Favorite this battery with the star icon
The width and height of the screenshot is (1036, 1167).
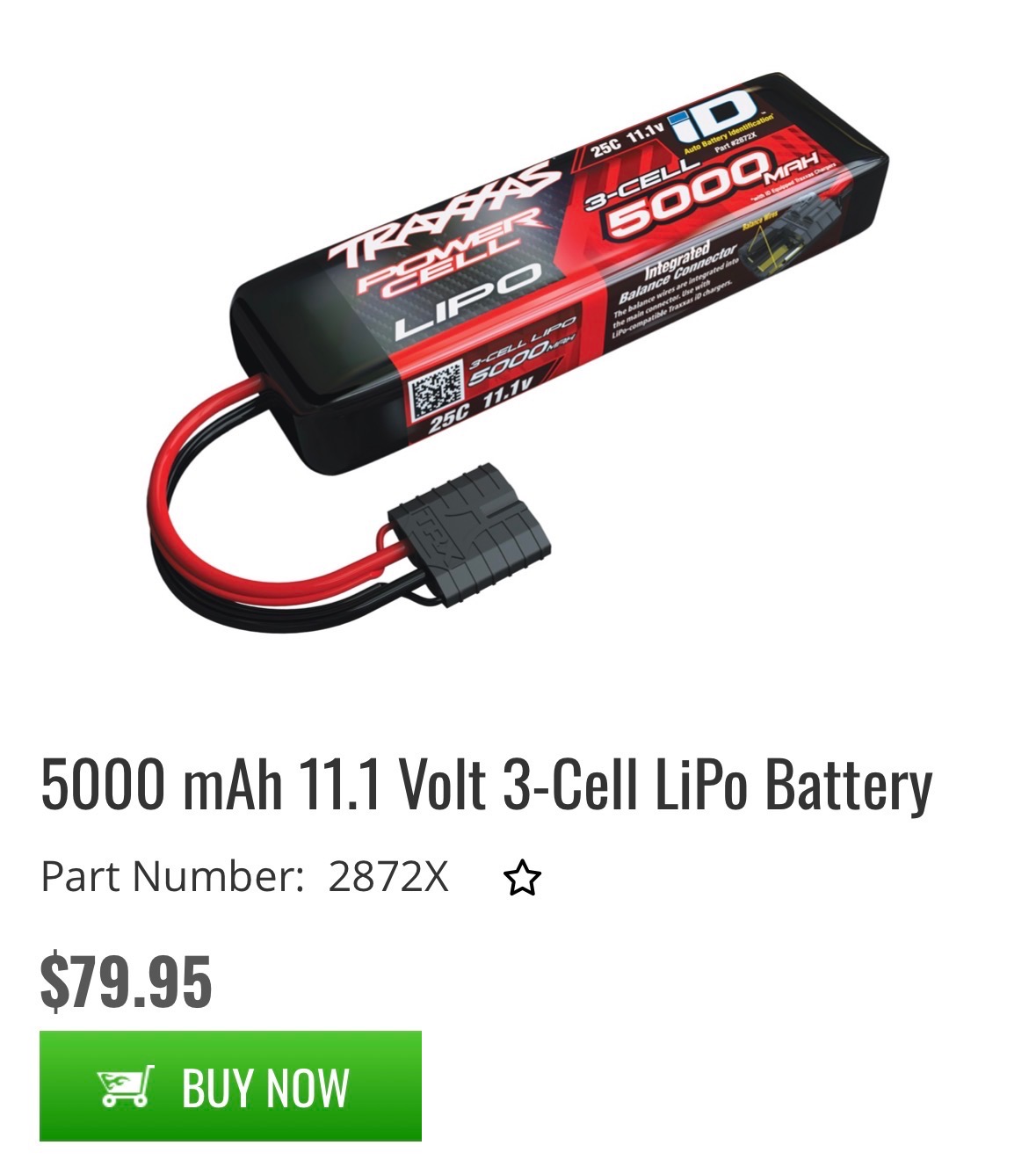522,878
